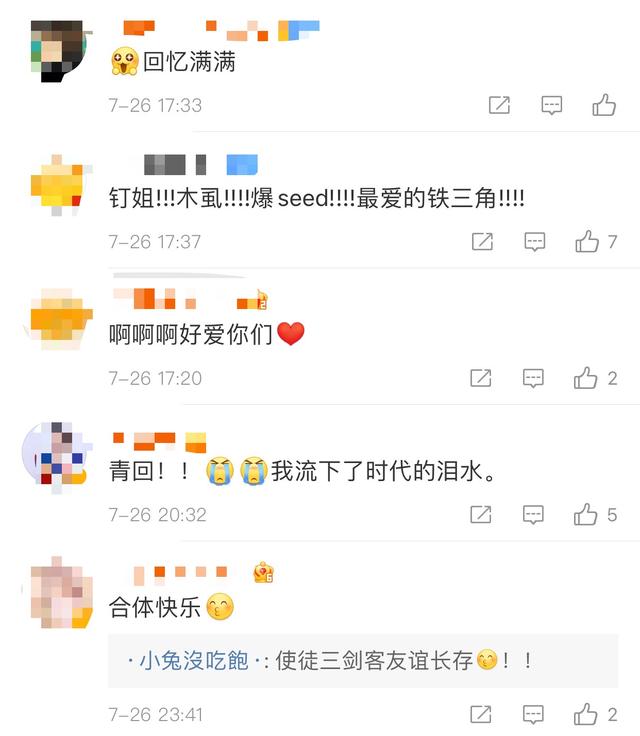Screen dimensions: 640x736
Task: Repost the comment 回忆满满
Action: tap(499, 105)
